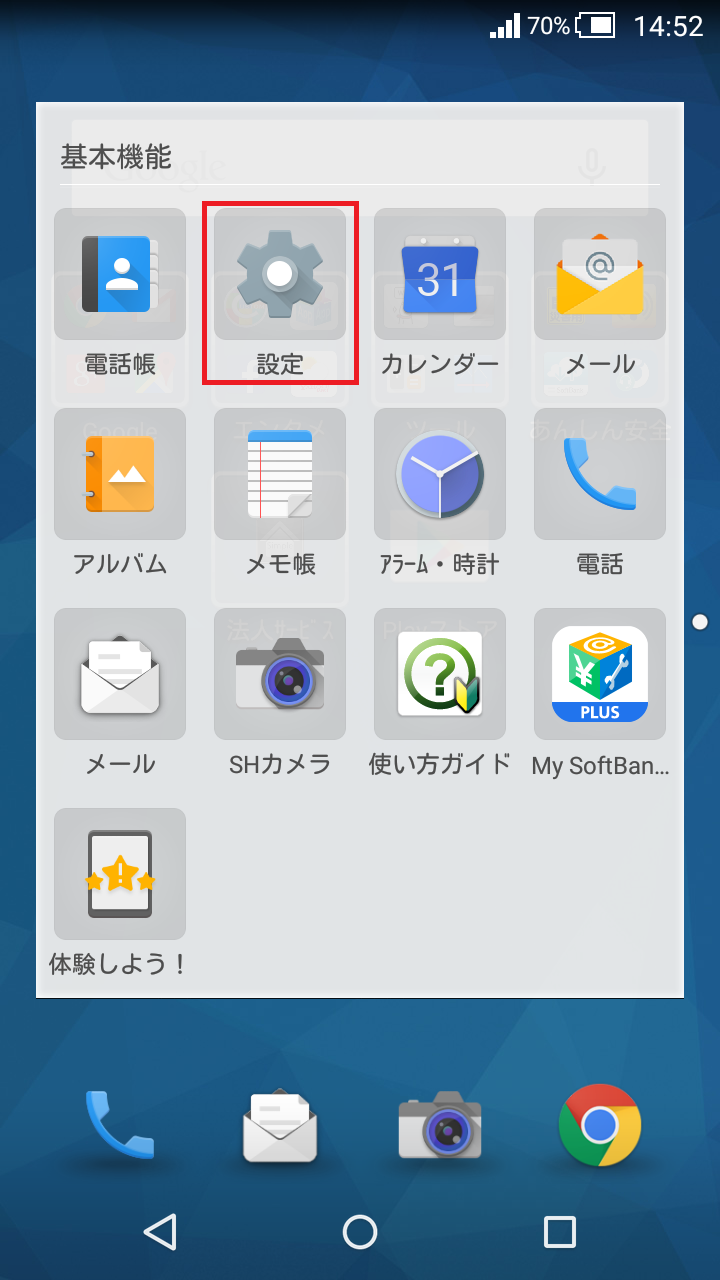
Task: Open Chrome from the dock
Action: (x=600, y=1125)
